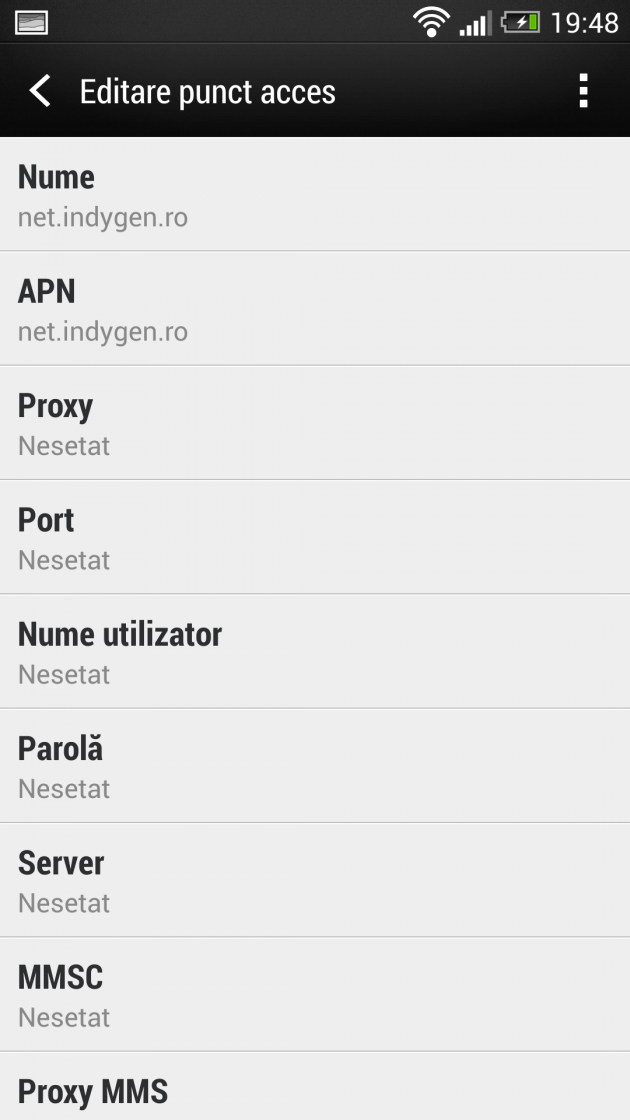This screenshot has width=630, height=1120.
Task: Set the Proxy value
Action: (315, 423)
